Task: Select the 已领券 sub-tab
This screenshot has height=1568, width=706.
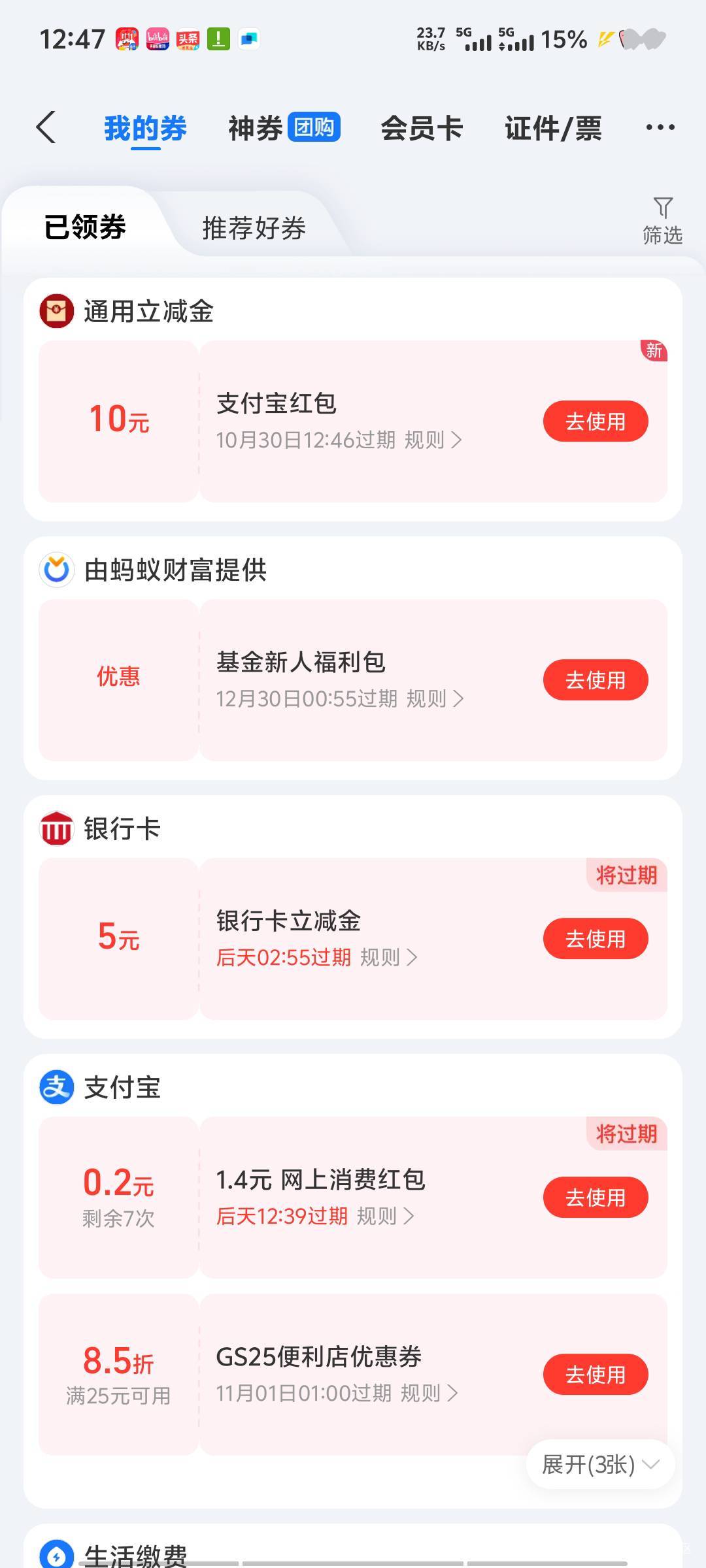Action: 85,228
